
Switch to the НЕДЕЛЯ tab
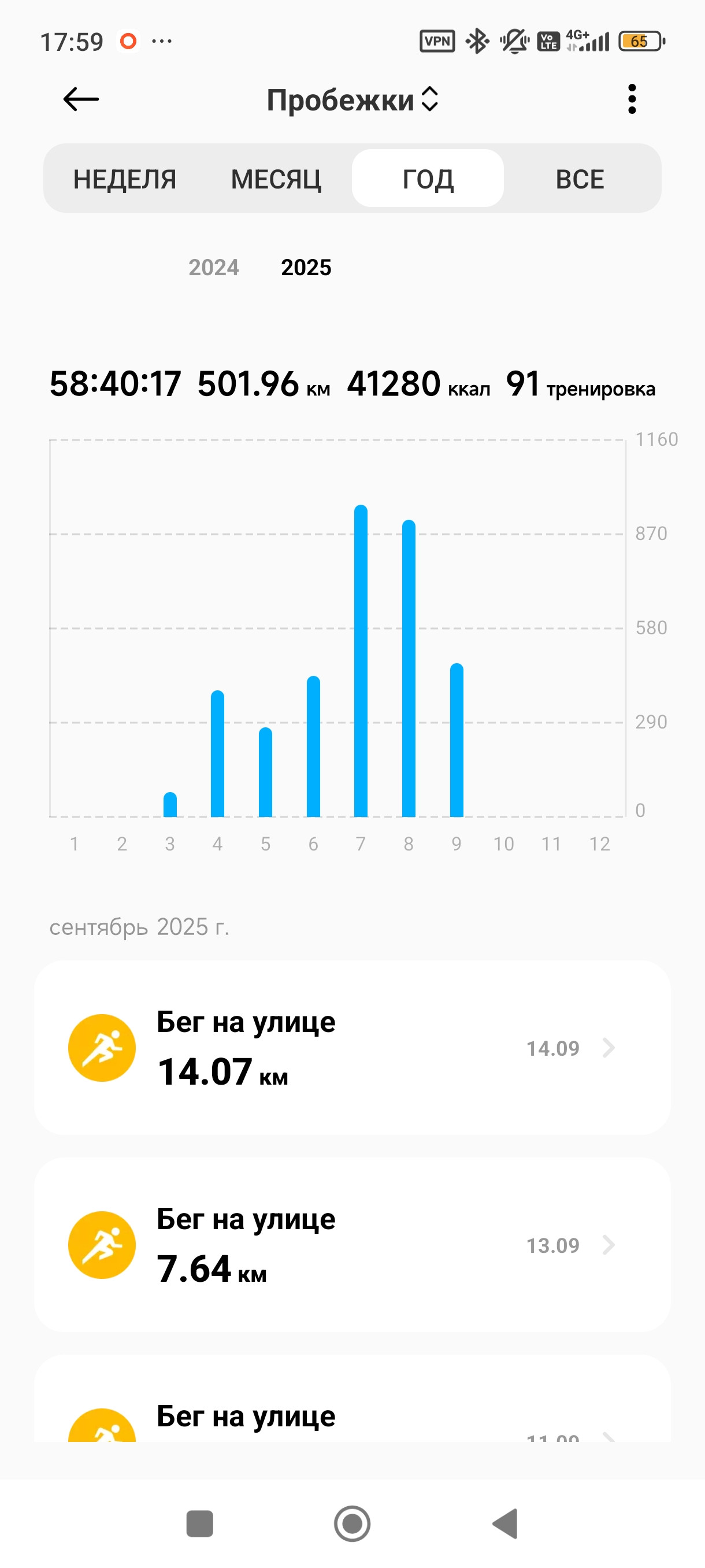click(x=125, y=179)
